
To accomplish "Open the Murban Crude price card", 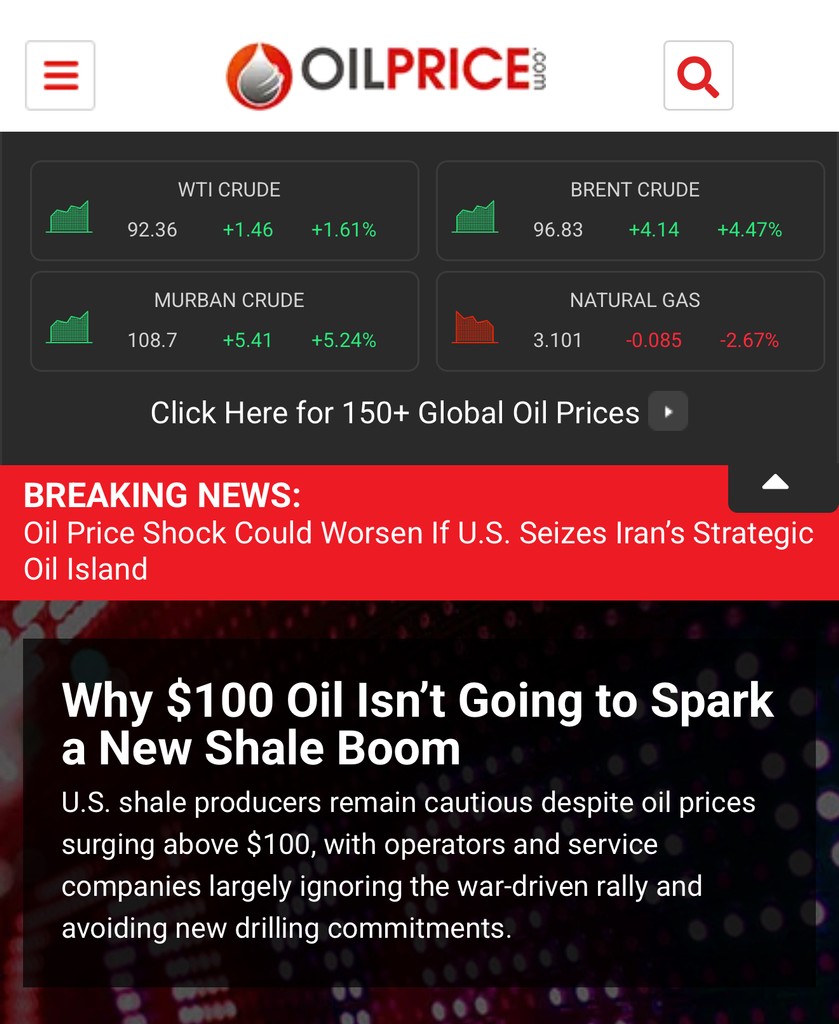I will pos(225,321).
